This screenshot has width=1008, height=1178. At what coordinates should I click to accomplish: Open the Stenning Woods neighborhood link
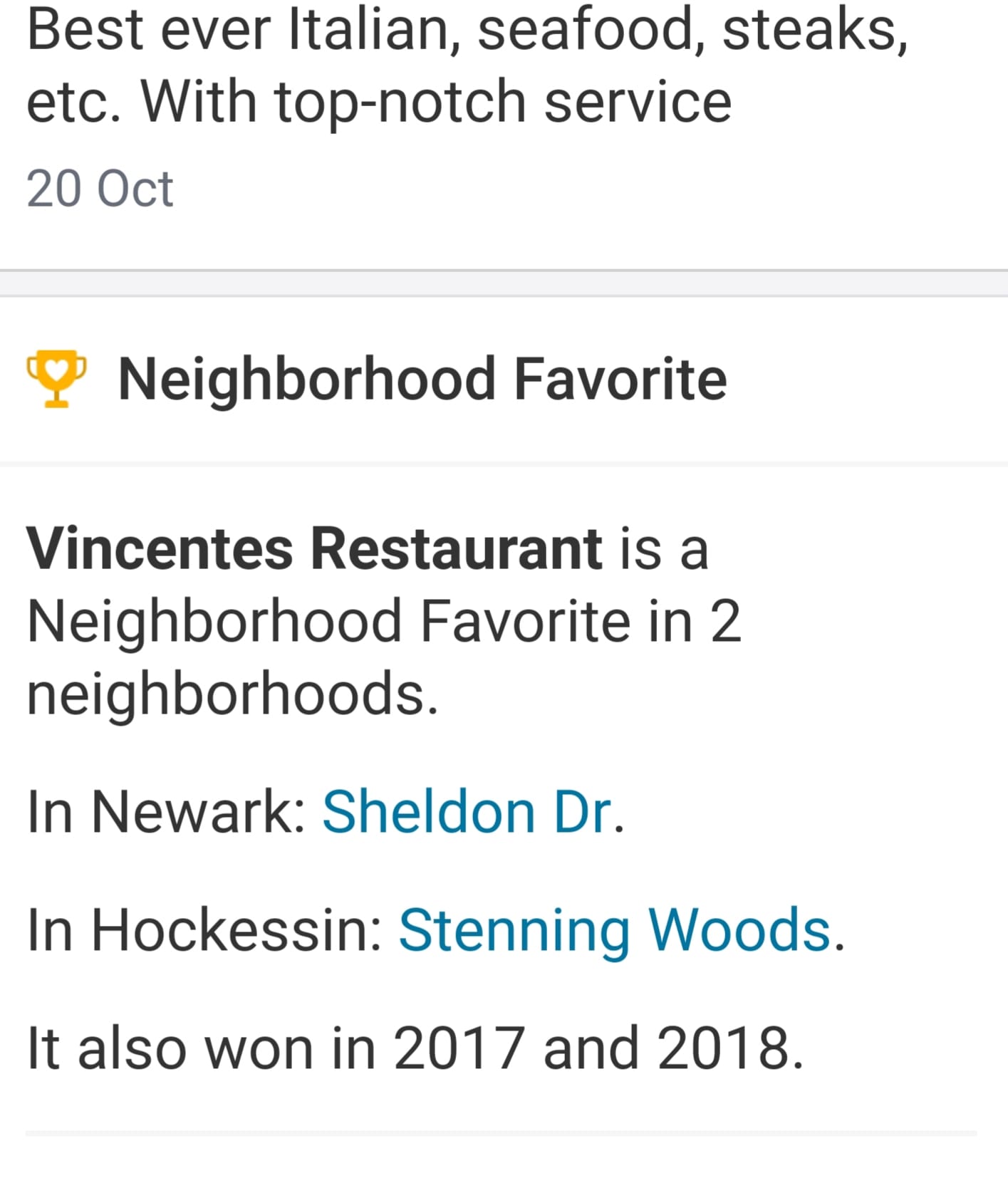click(614, 930)
